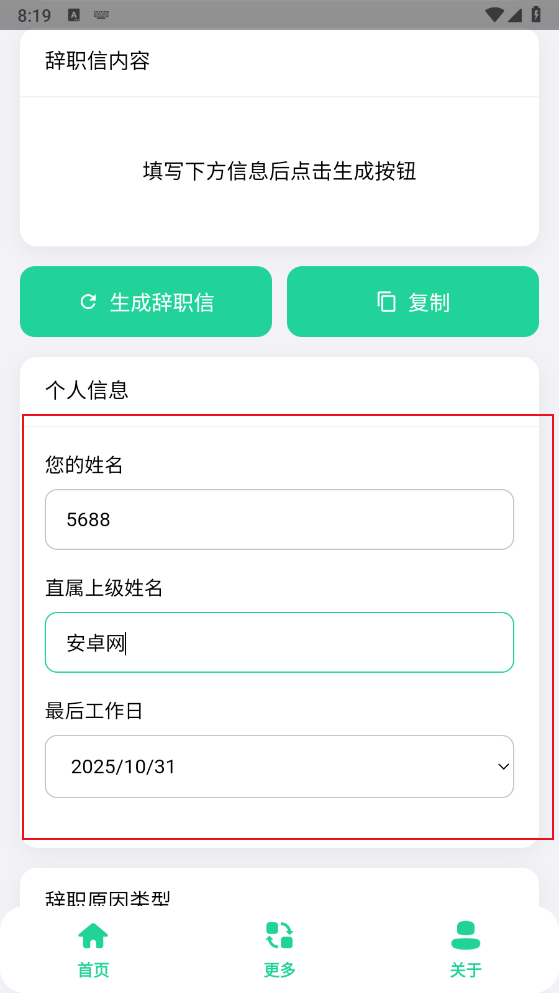
Task: Go to the 关于 tab
Action: (x=466, y=949)
